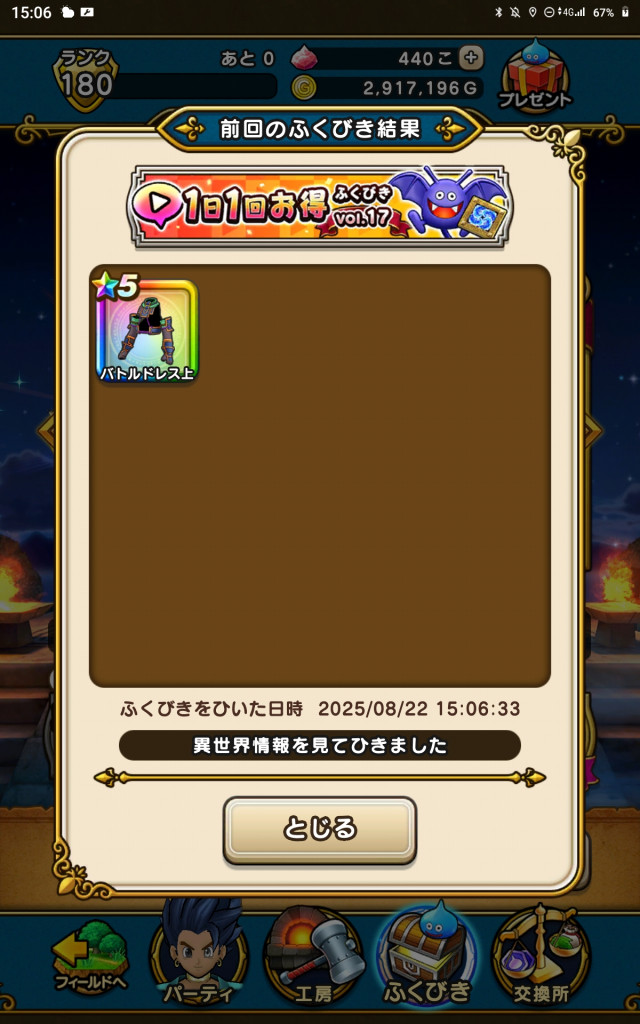Add gems with the plus icon
640x1024 pixels.
click(x=471, y=58)
